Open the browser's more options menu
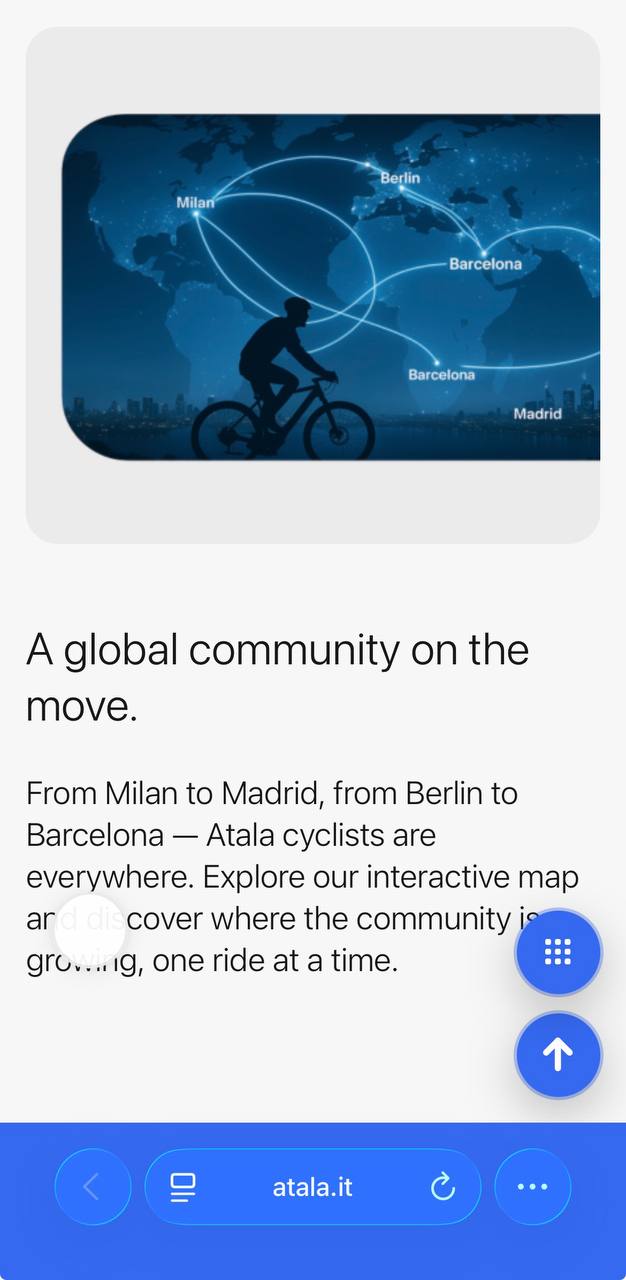Image resolution: width=626 pixels, height=1280 pixels. pyautogui.click(x=532, y=1187)
